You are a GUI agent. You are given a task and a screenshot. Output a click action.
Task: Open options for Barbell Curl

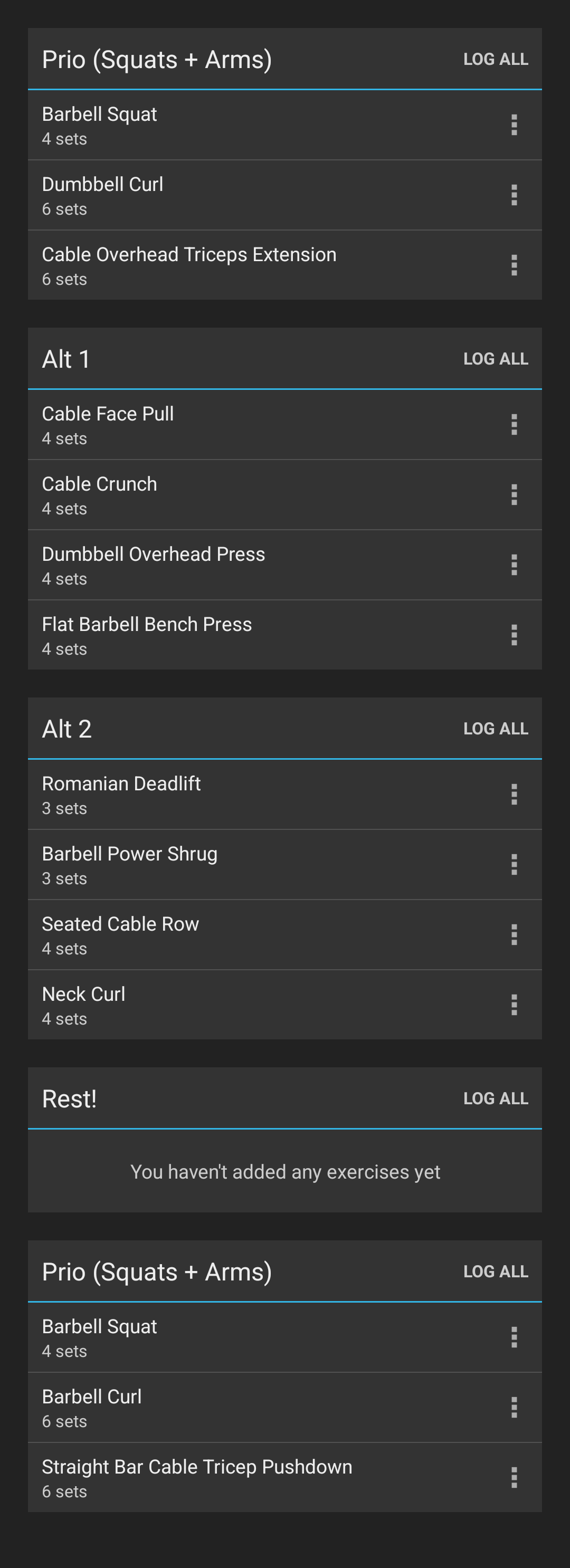(514, 1408)
